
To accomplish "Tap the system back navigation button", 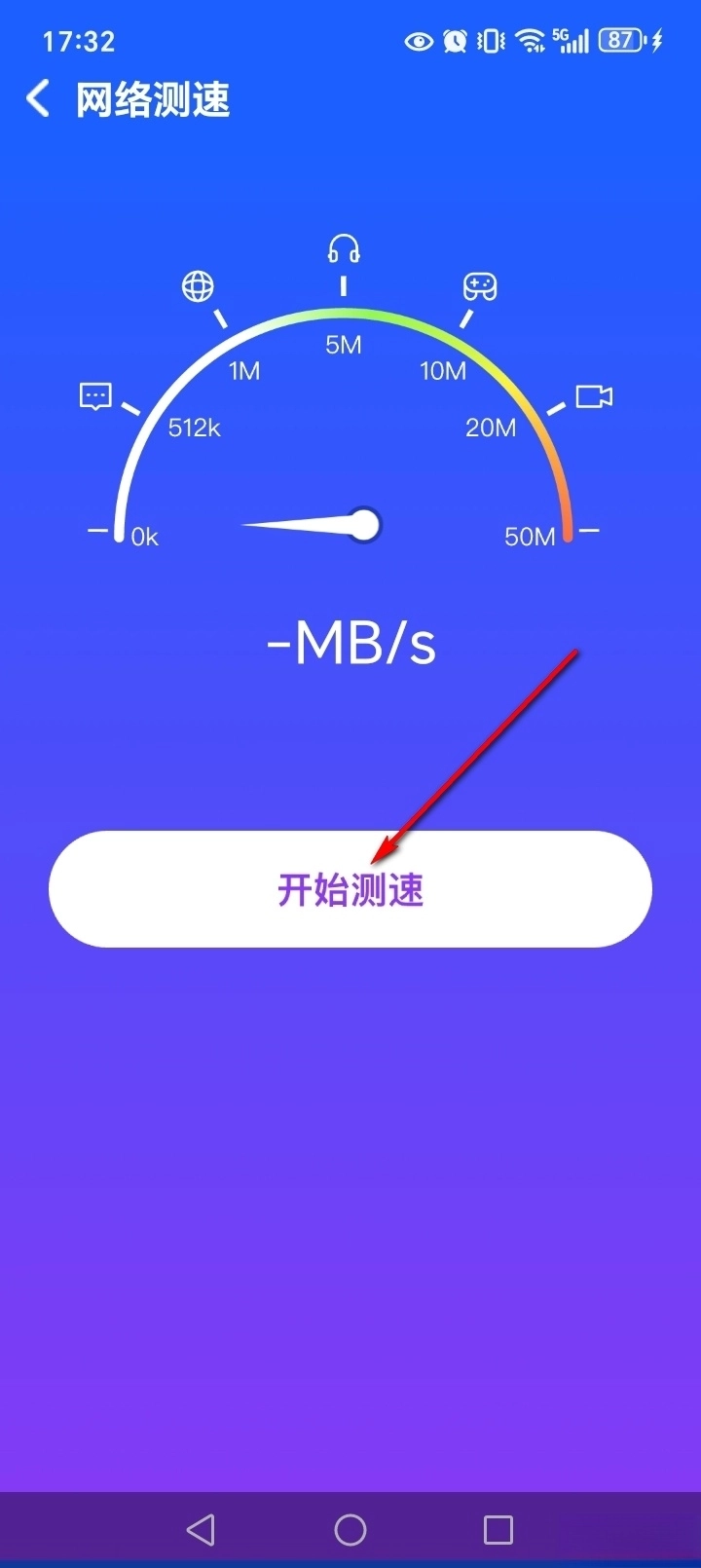I will [x=201, y=1529].
